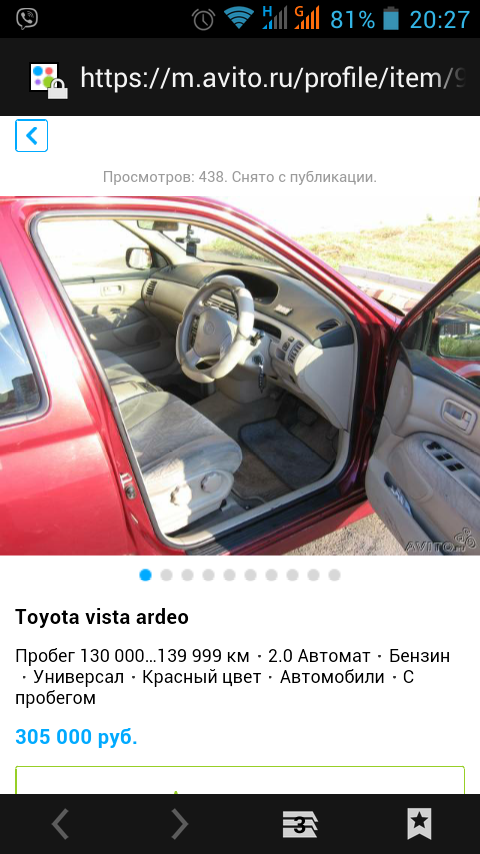Select the second photo indicator dot
The image size is (480, 854).
(167, 575)
